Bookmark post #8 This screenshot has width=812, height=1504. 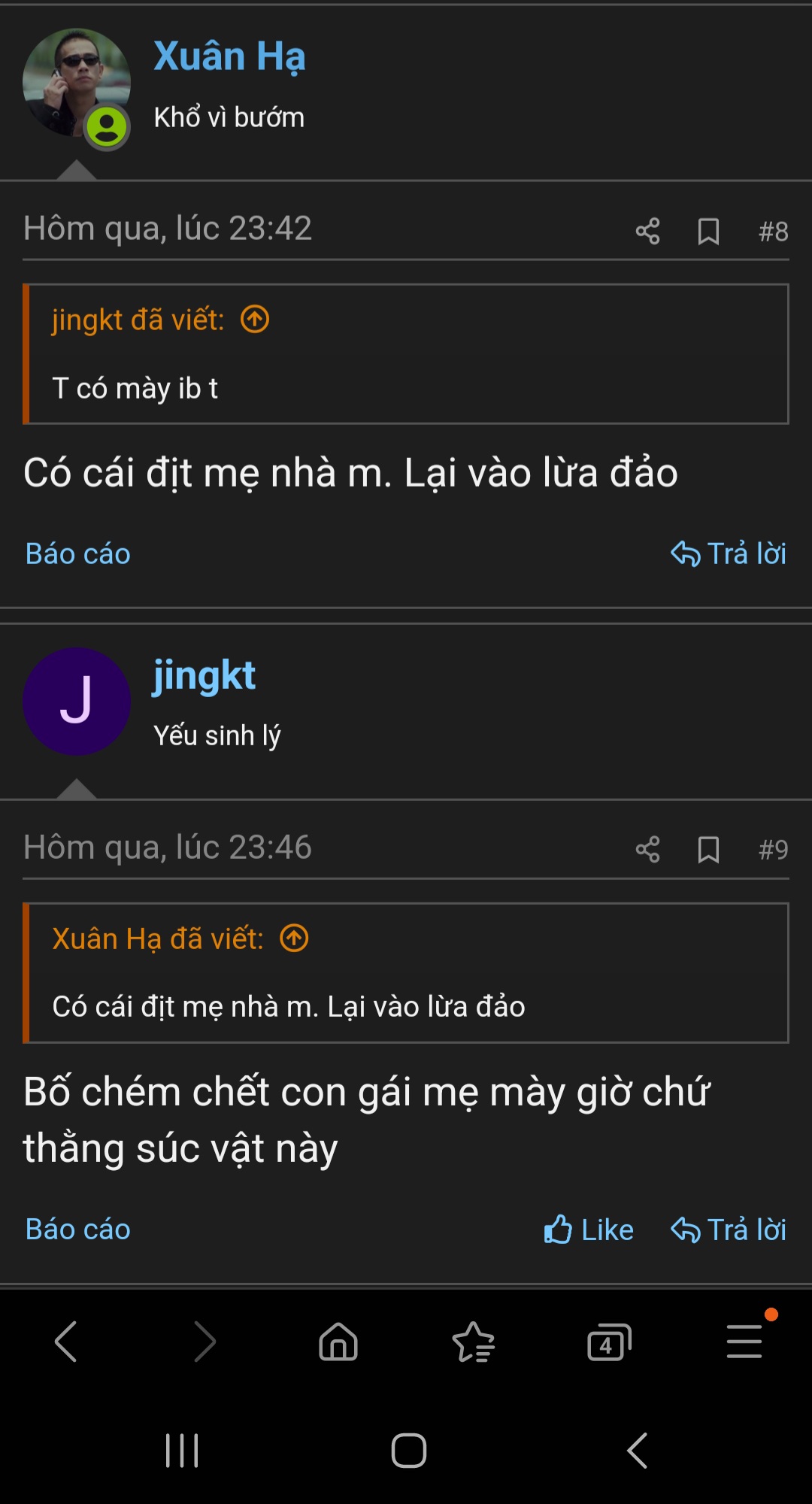point(707,232)
